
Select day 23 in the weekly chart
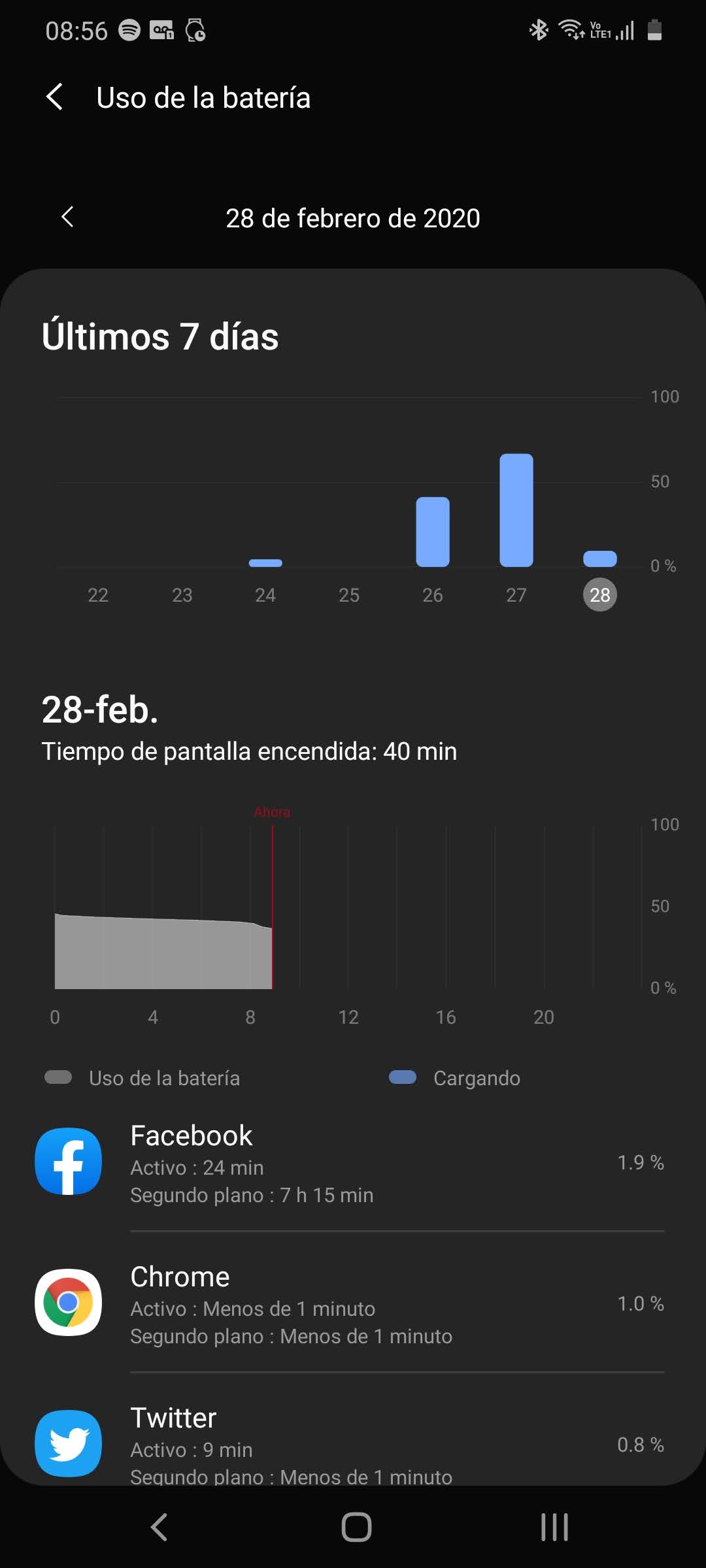tap(182, 595)
